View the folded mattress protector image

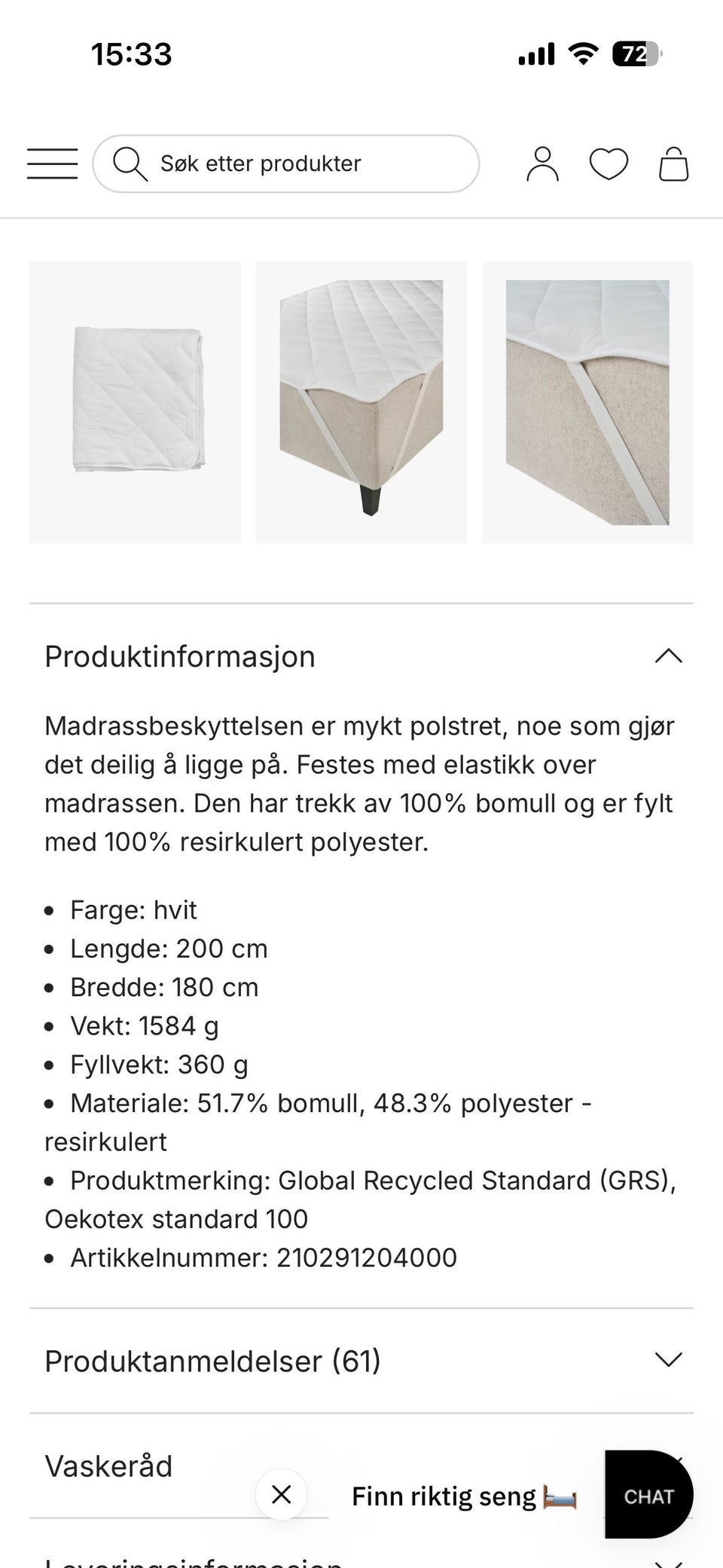(x=136, y=402)
